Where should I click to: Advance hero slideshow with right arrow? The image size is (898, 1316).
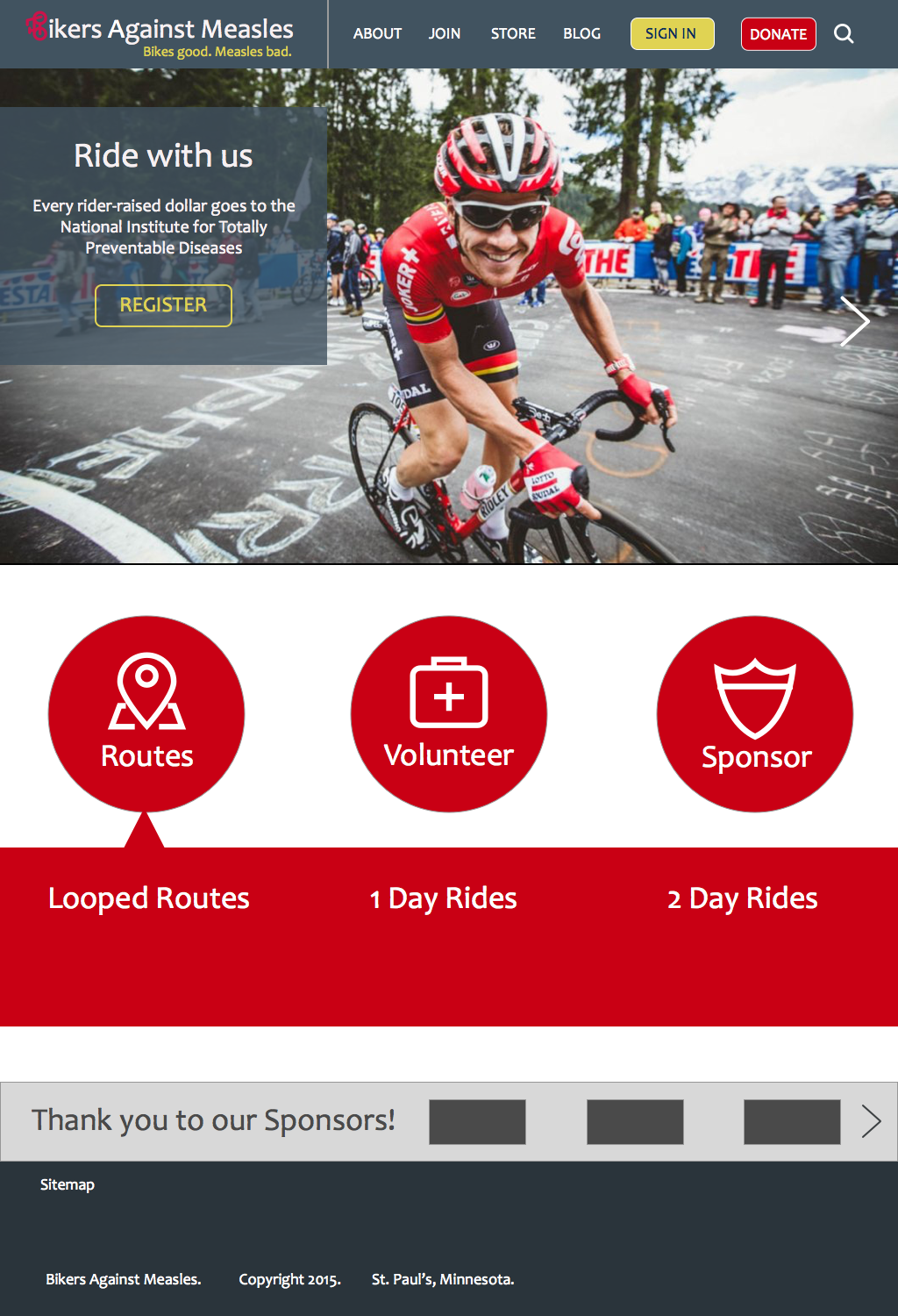pos(855,321)
